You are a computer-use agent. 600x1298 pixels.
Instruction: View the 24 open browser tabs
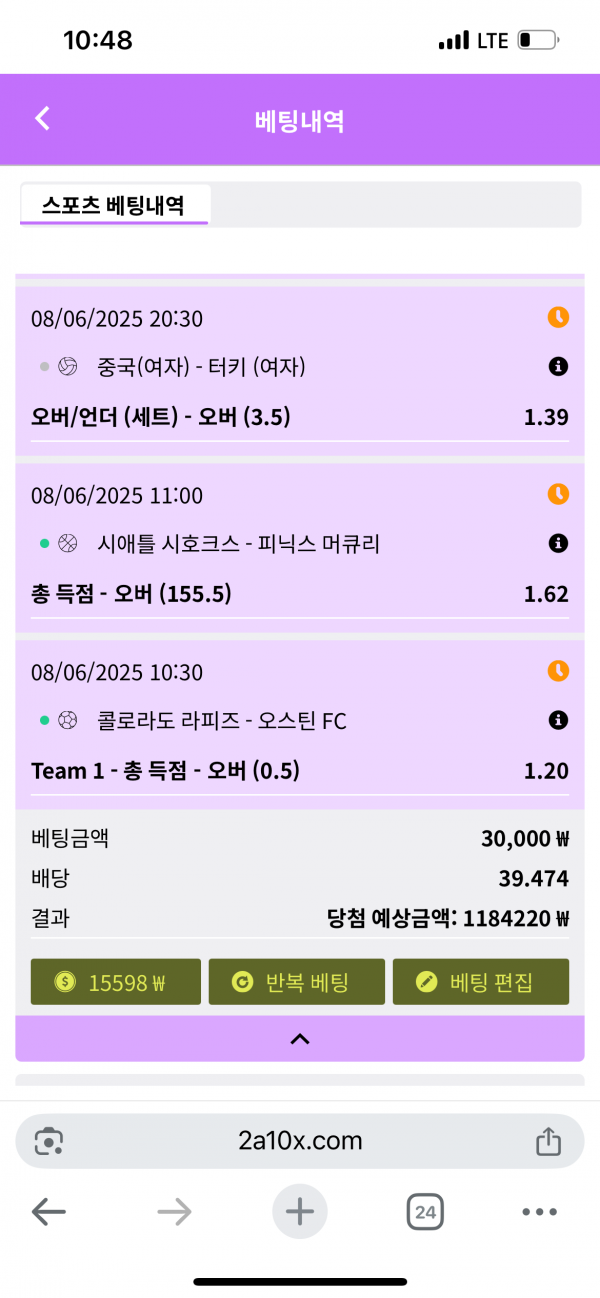pyautogui.click(x=425, y=1213)
